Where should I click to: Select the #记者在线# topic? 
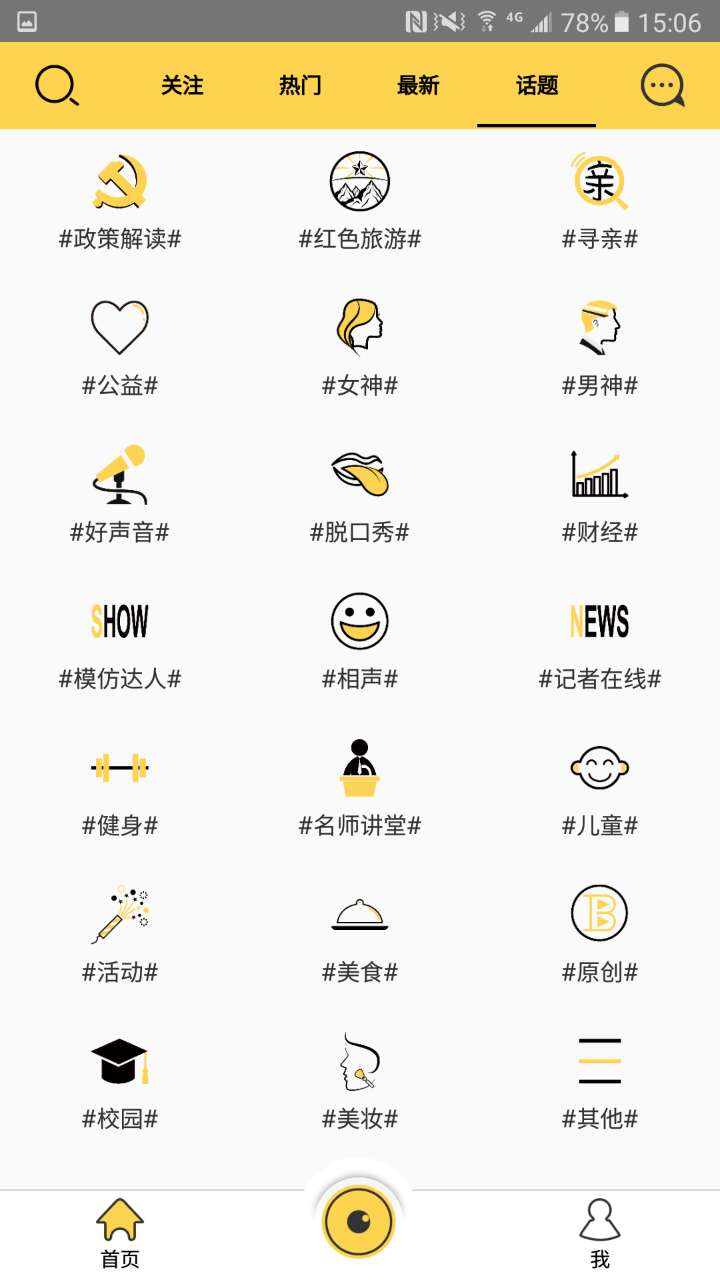click(600, 642)
